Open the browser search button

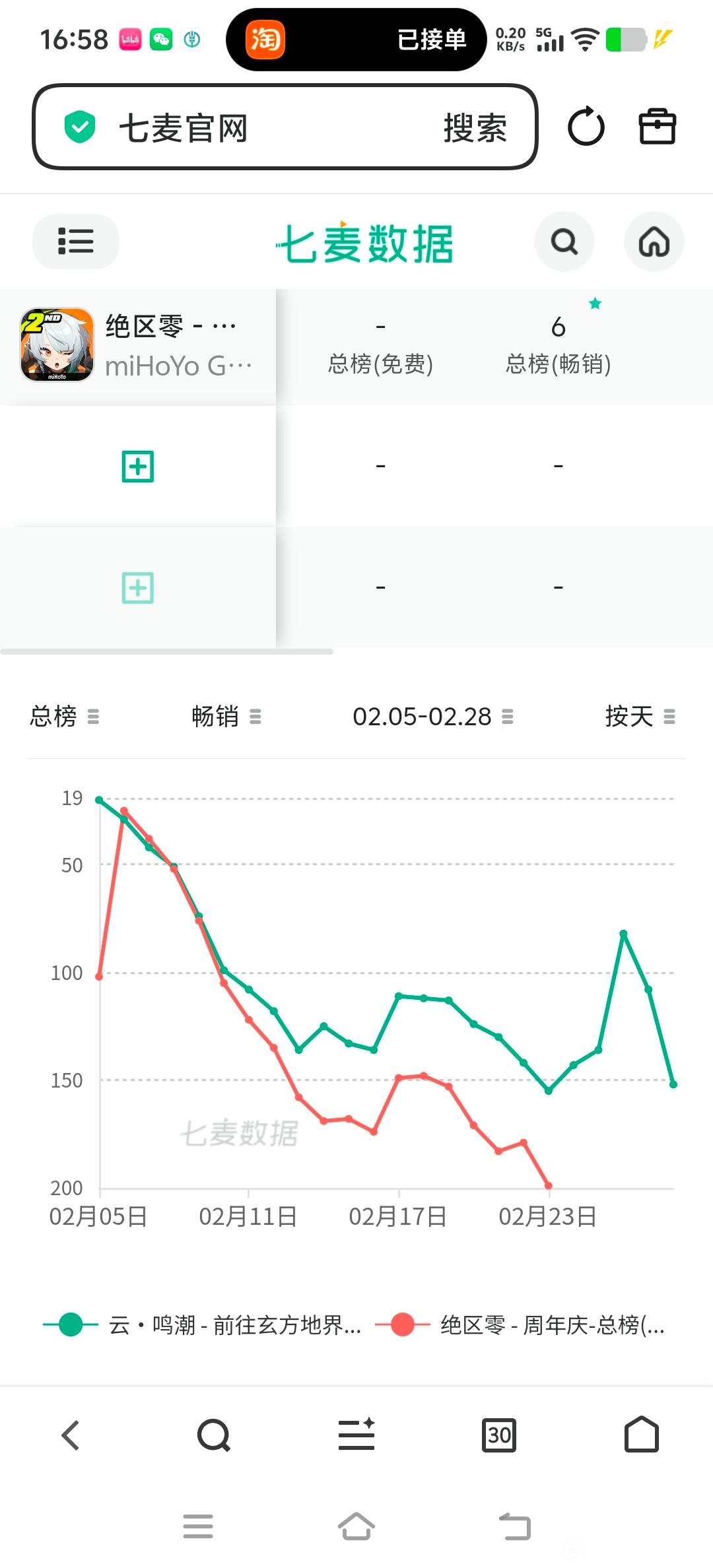tap(214, 1435)
